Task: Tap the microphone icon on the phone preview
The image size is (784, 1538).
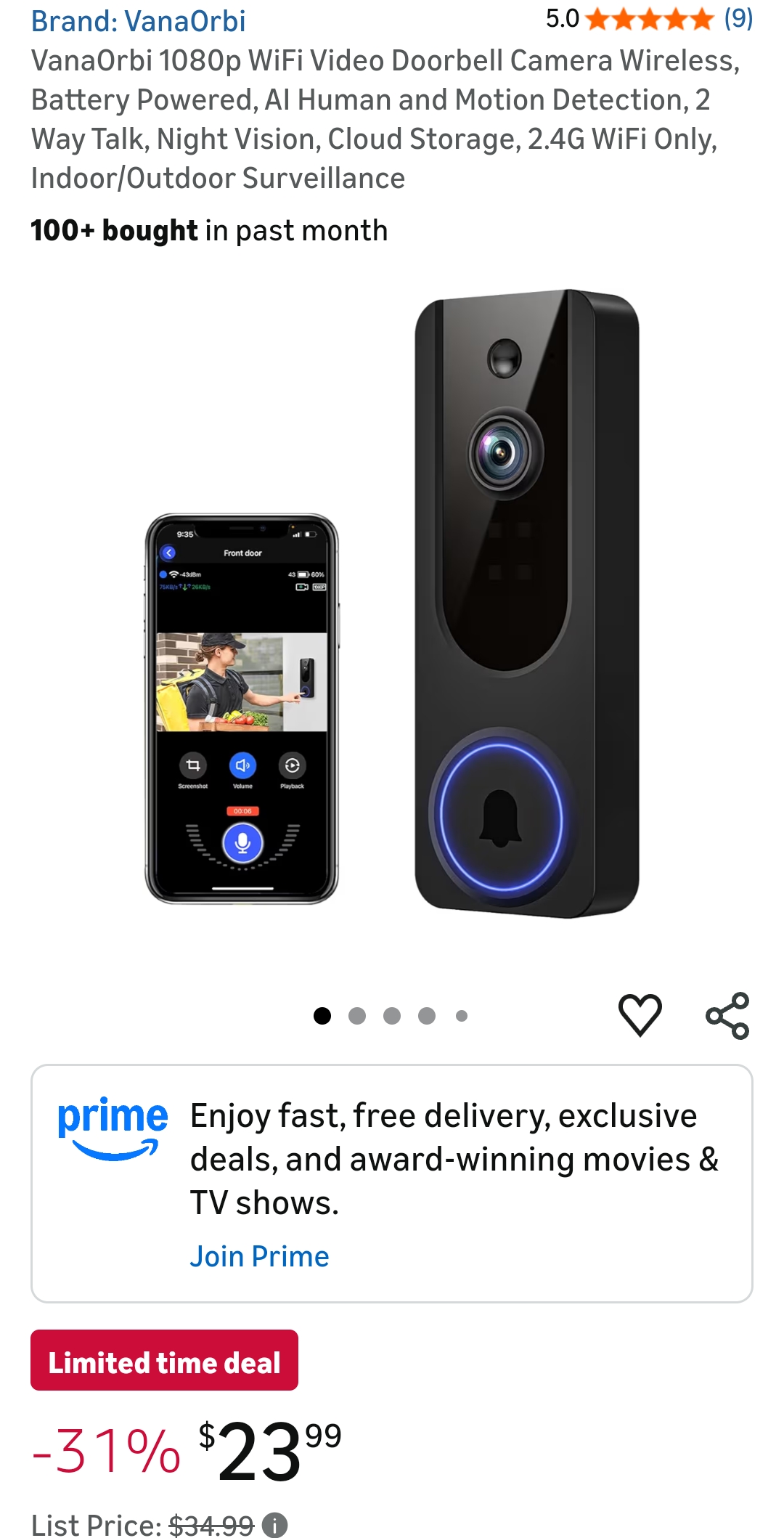Action: [x=242, y=842]
